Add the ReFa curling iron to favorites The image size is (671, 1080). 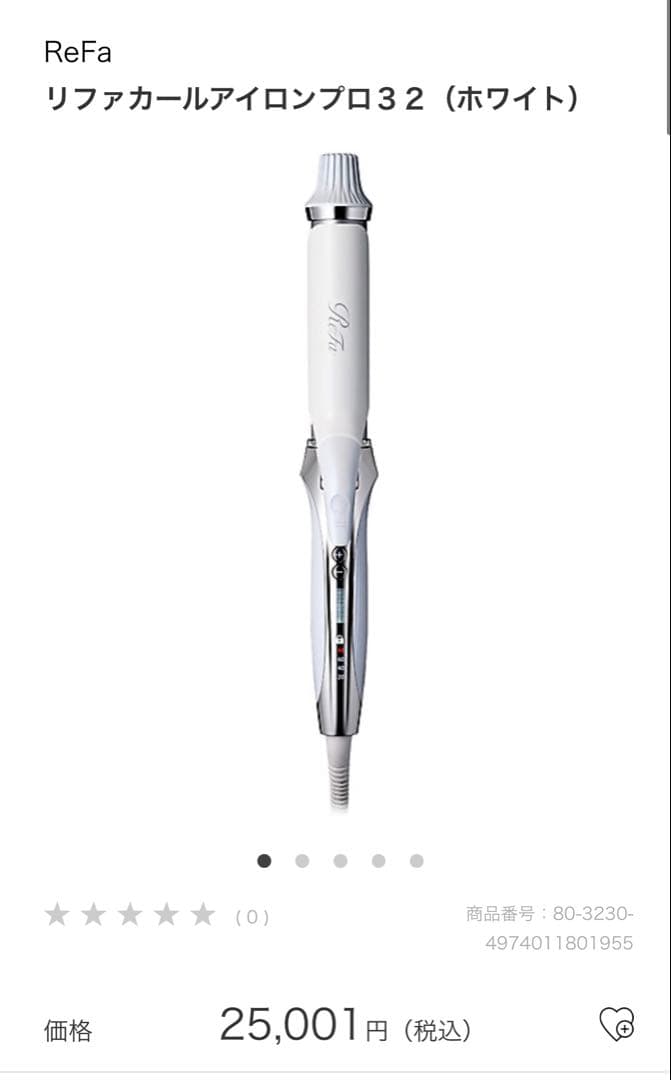tap(616, 1025)
